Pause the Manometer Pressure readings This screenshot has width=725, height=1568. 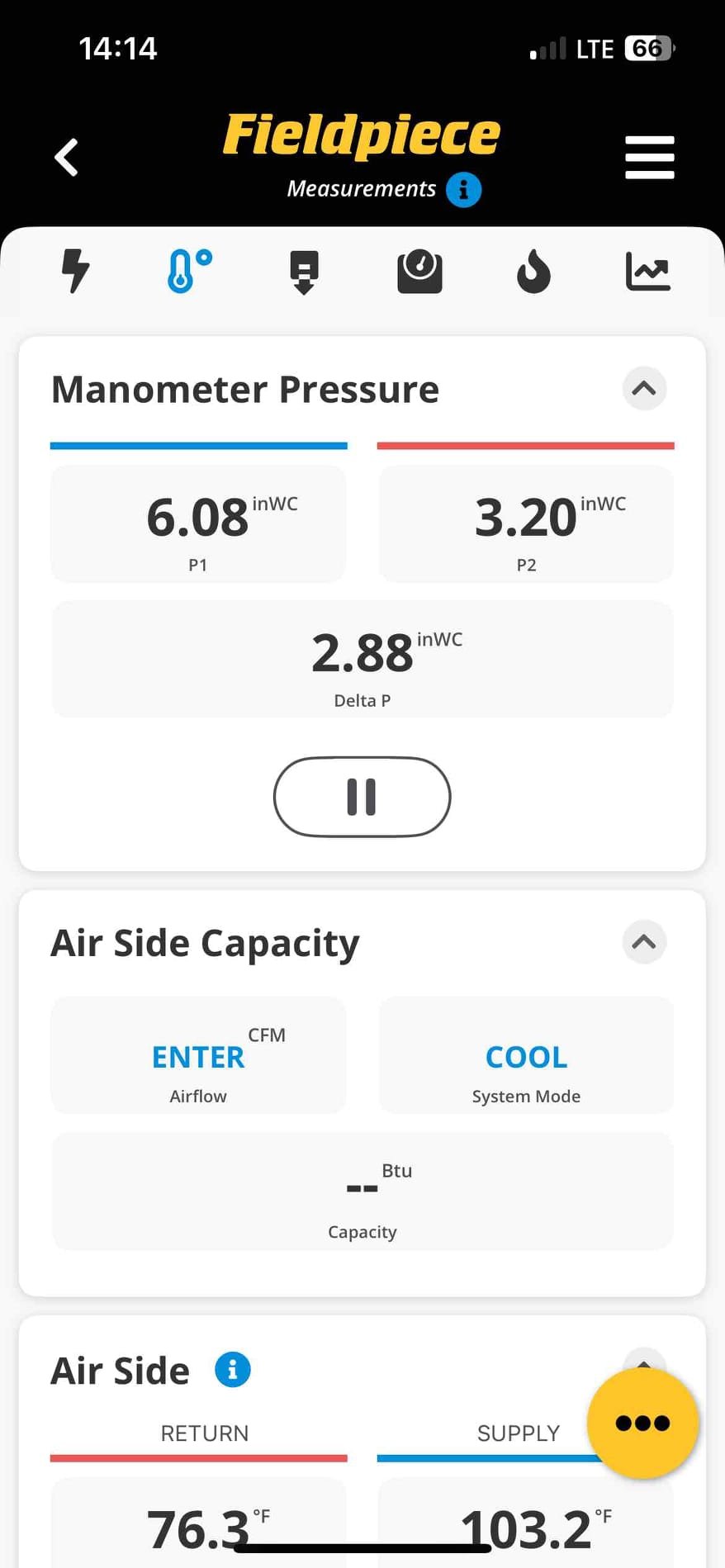click(x=362, y=796)
